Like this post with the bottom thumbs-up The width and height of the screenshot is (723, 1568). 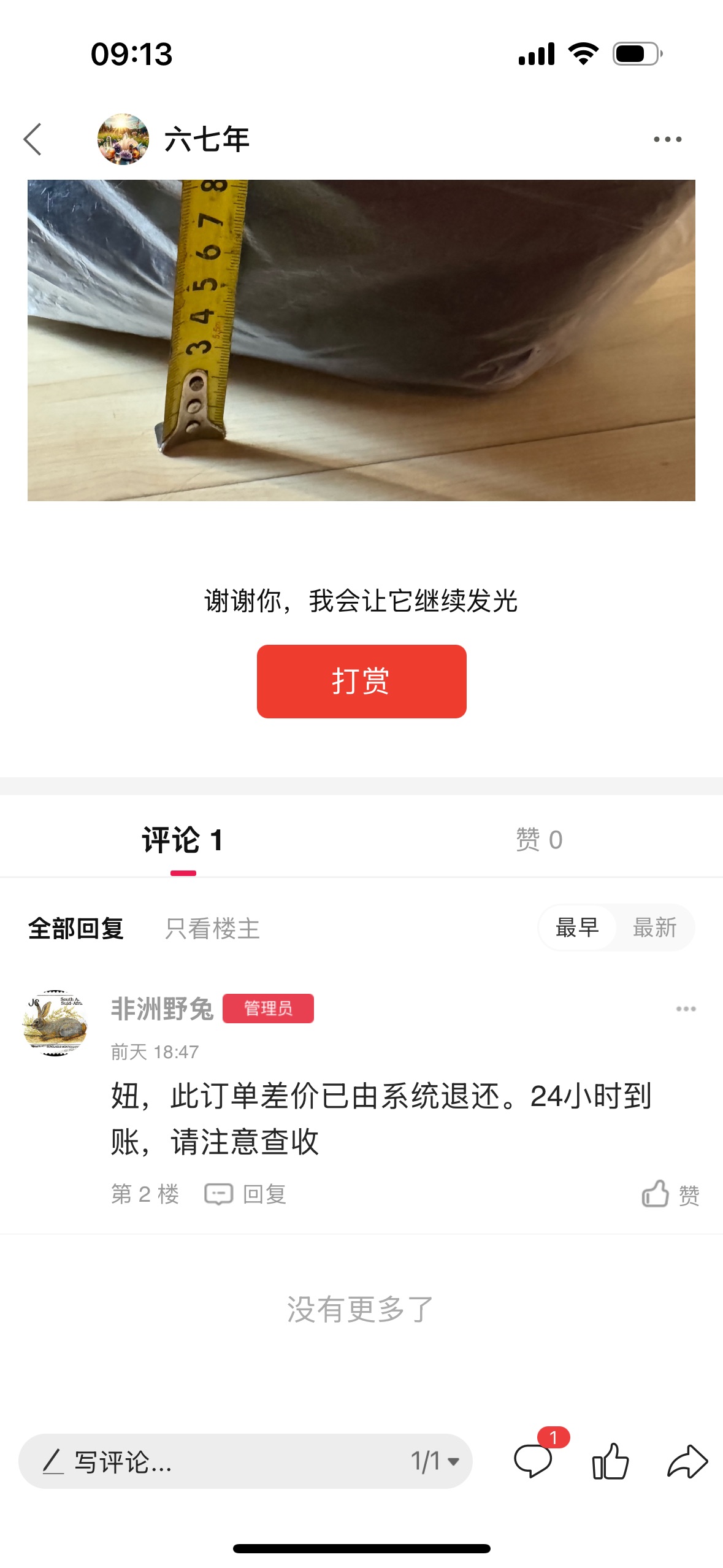tap(610, 1461)
